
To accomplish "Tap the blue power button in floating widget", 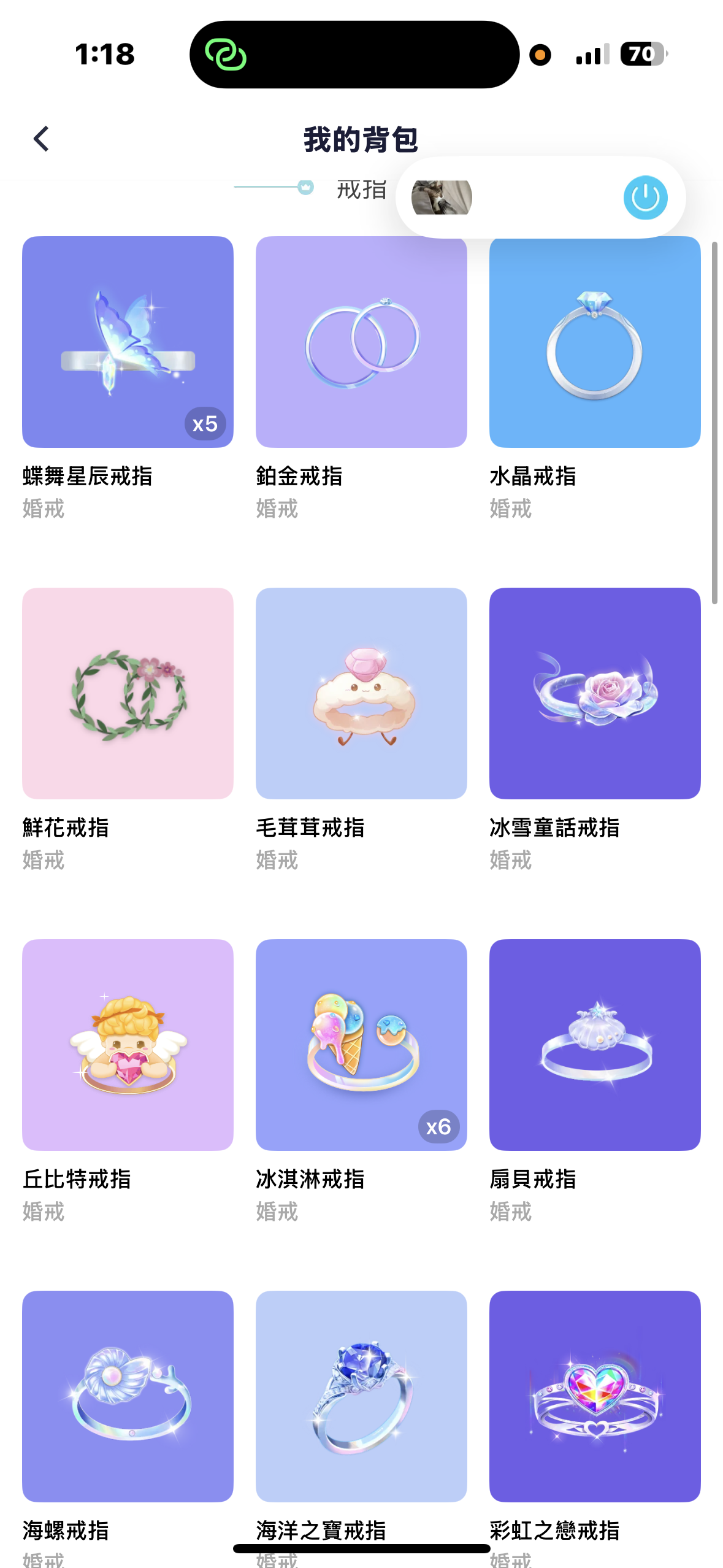I will tap(645, 198).
